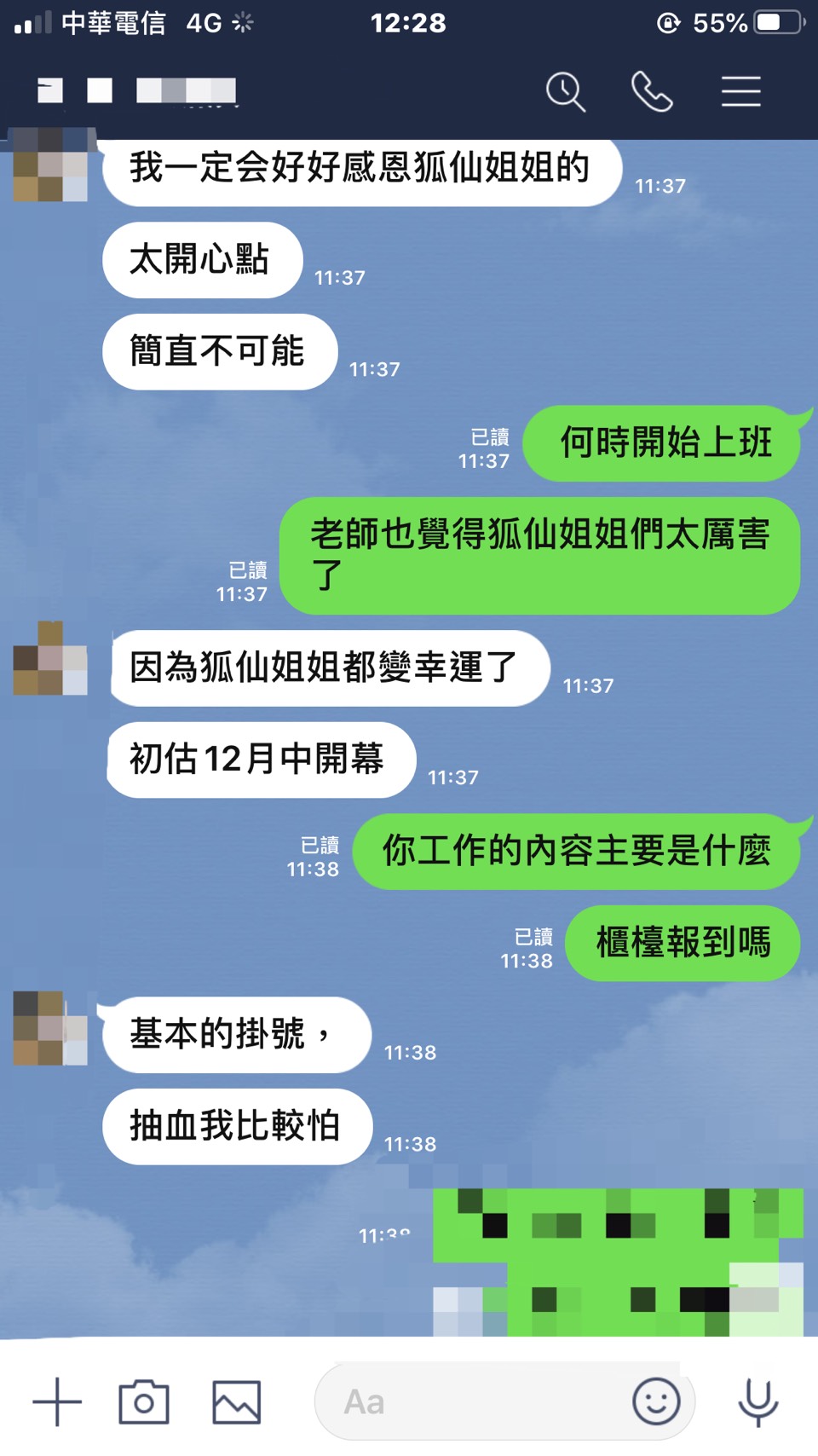Record a voice message
This screenshot has width=818, height=1456.
758,1401
